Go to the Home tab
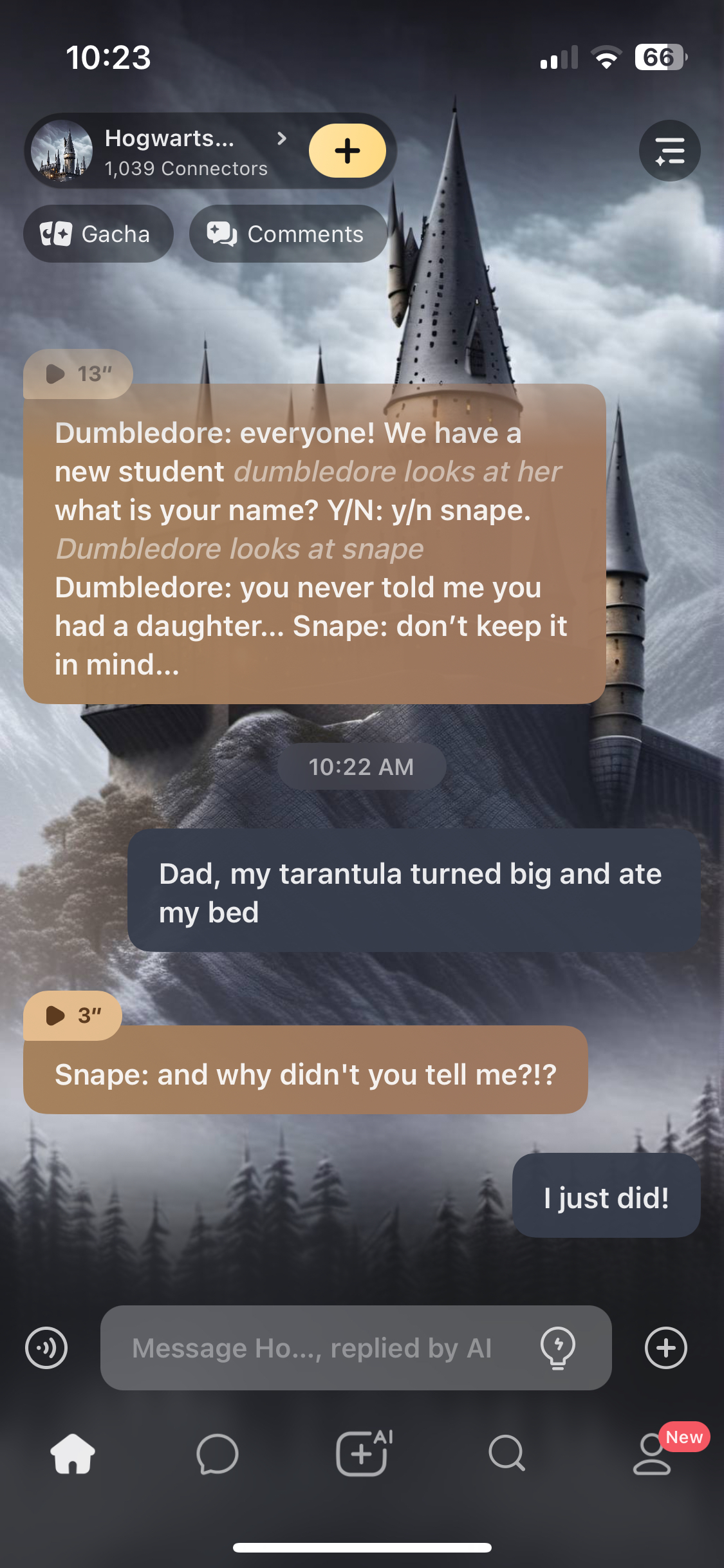Image resolution: width=724 pixels, height=1568 pixels. (x=73, y=1454)
